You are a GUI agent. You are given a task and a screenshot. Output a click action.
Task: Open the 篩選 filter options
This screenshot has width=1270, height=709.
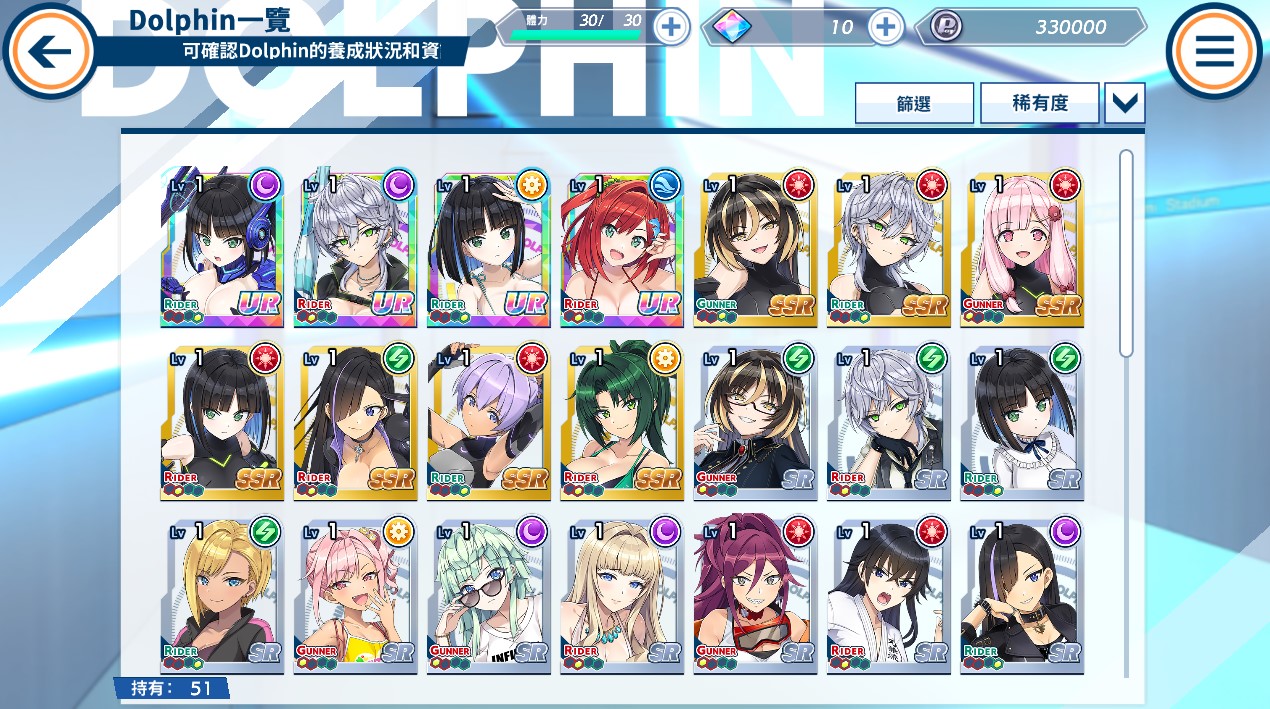point(914,103)
